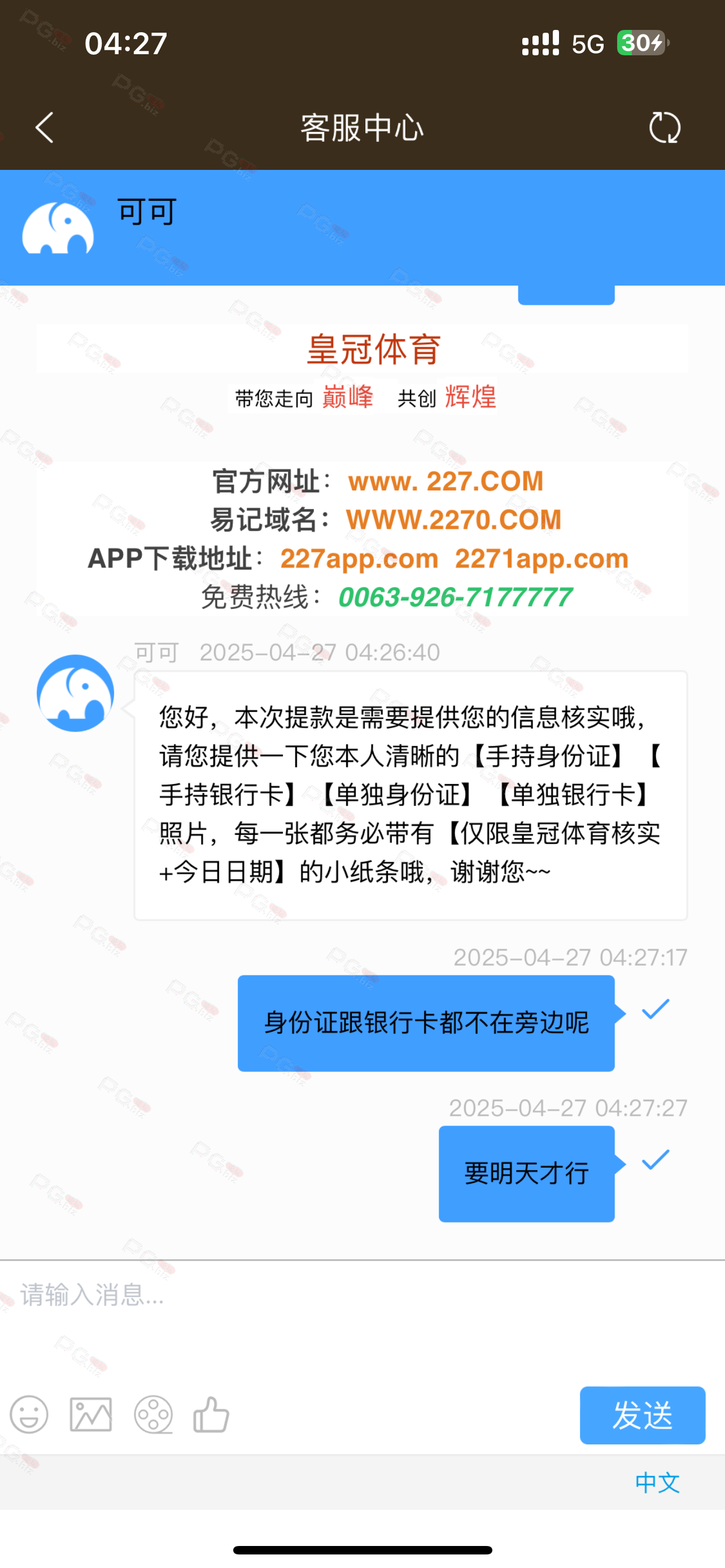Send the message with 发送
The image size is (725, 1568).
641,1415
